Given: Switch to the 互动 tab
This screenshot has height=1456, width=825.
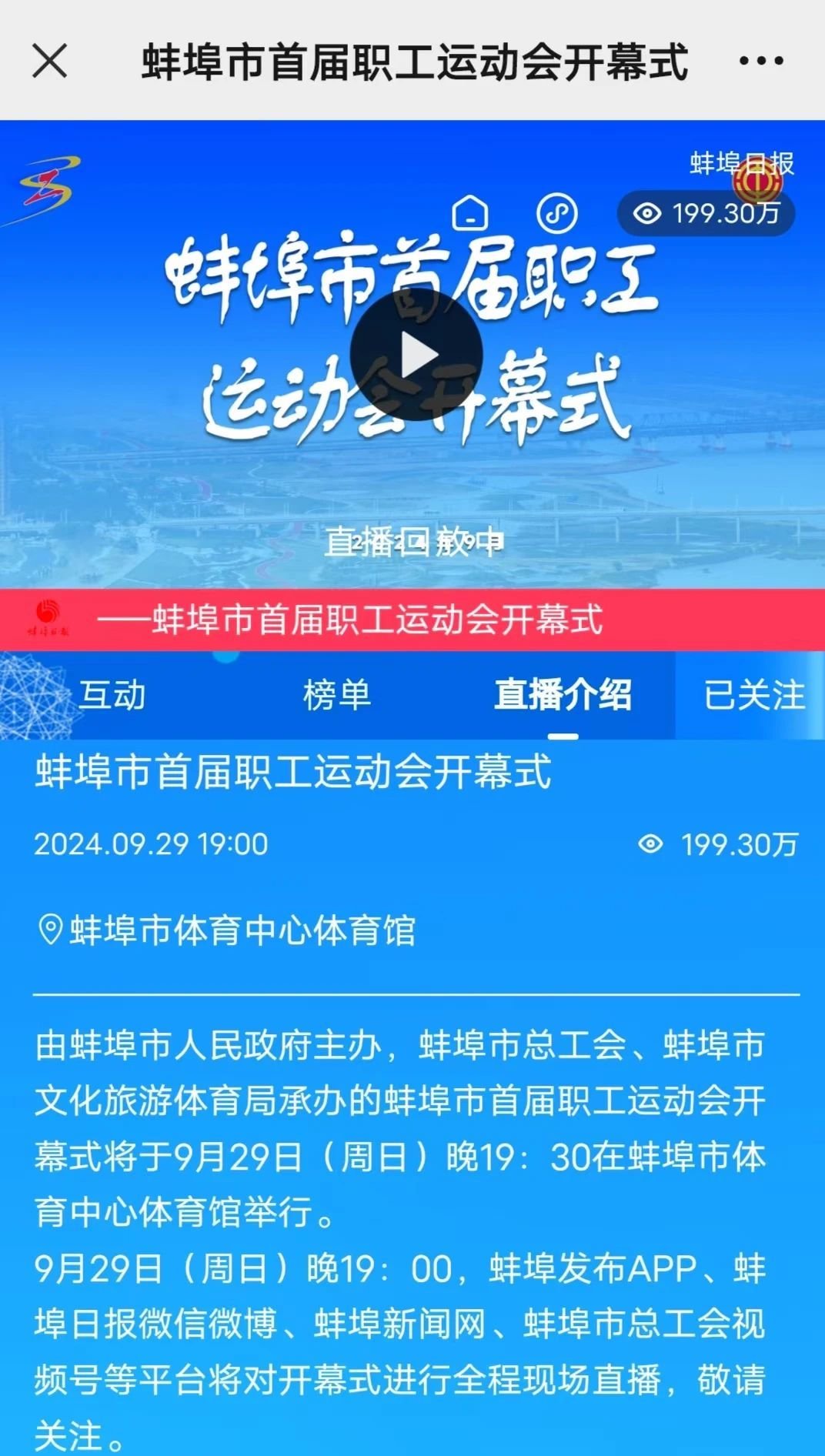Looking at the screenshot, I should pyautogui.click(x=112, y=695).
